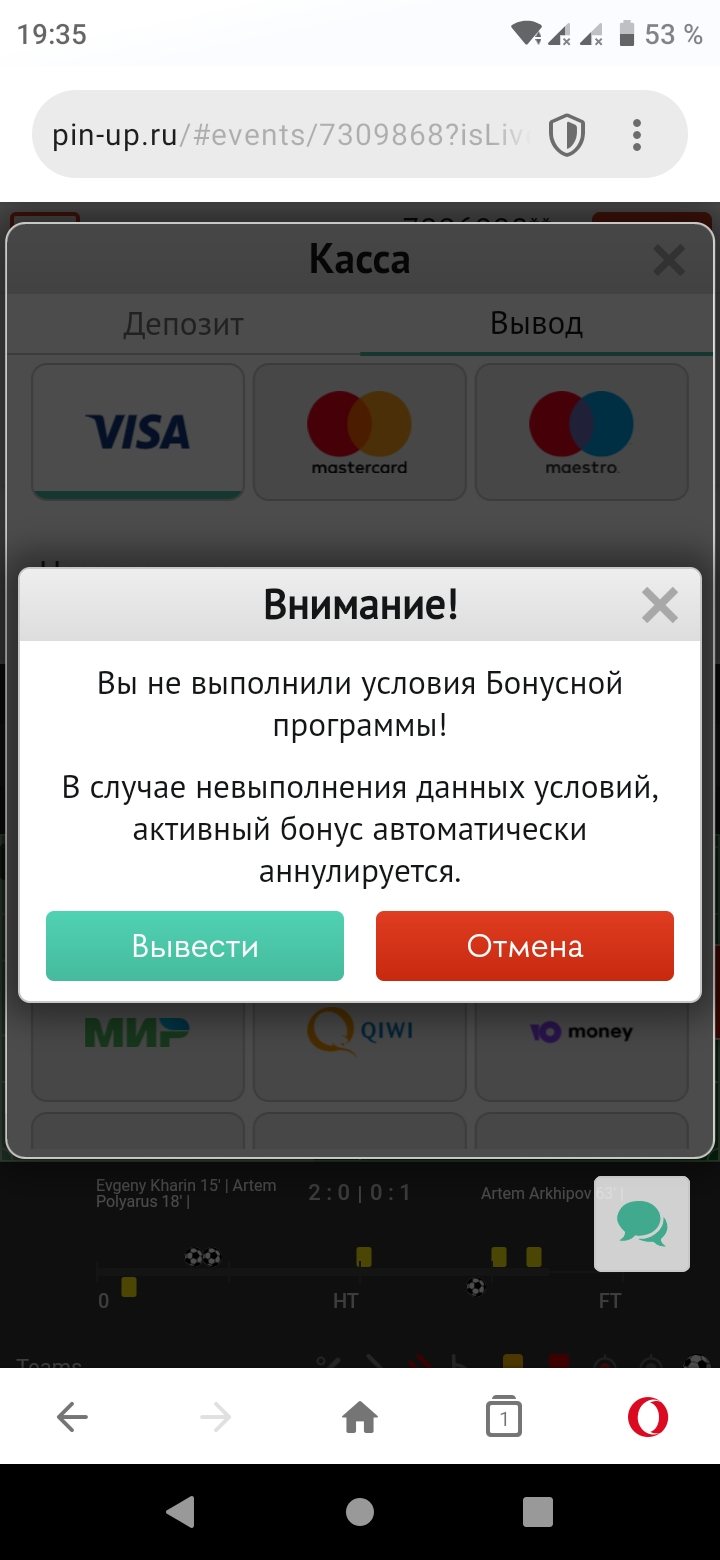Open the browser three-dot menu

(637, 135)
